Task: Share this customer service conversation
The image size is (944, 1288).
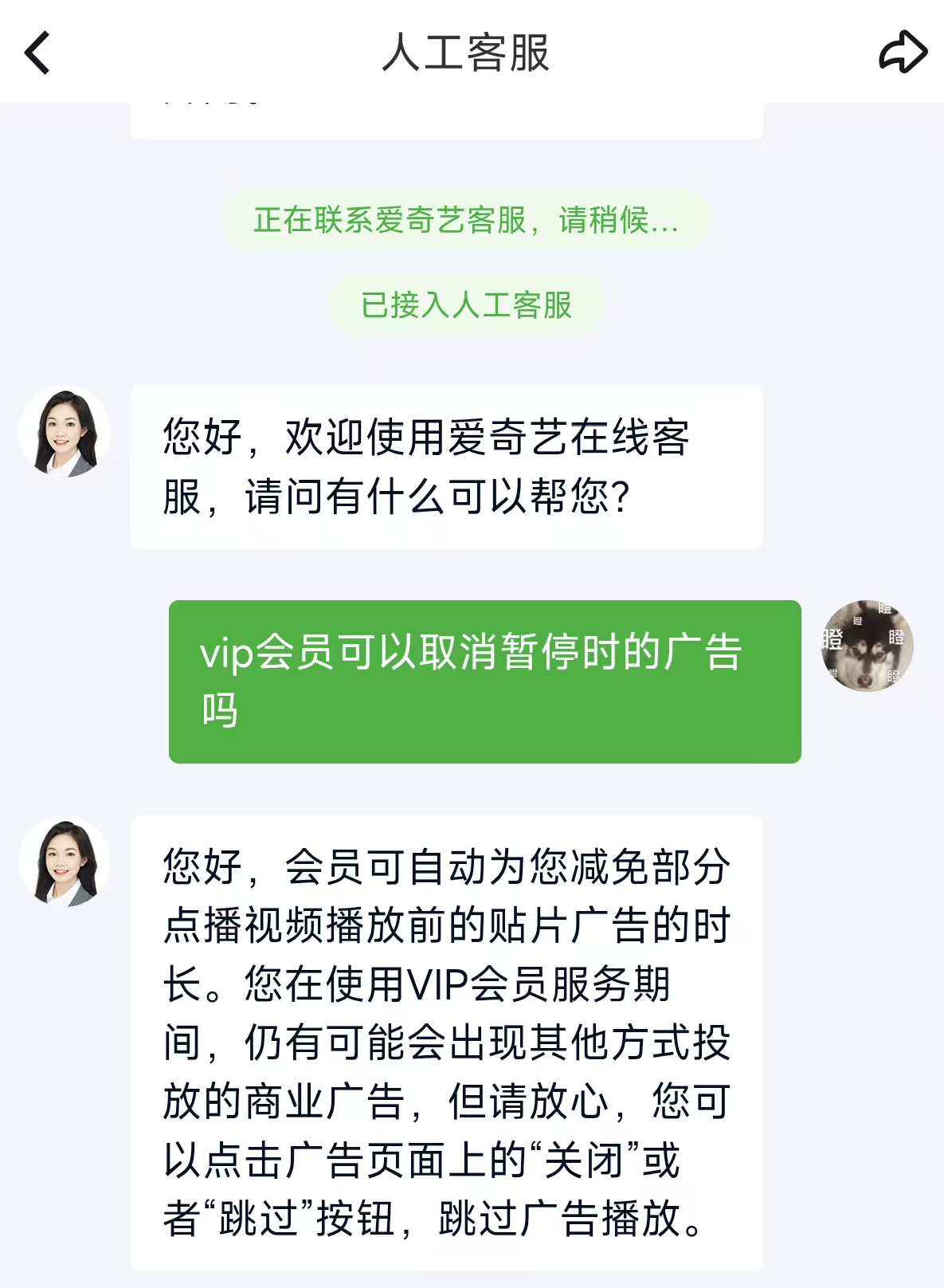Action: click(x=903, y=53)
